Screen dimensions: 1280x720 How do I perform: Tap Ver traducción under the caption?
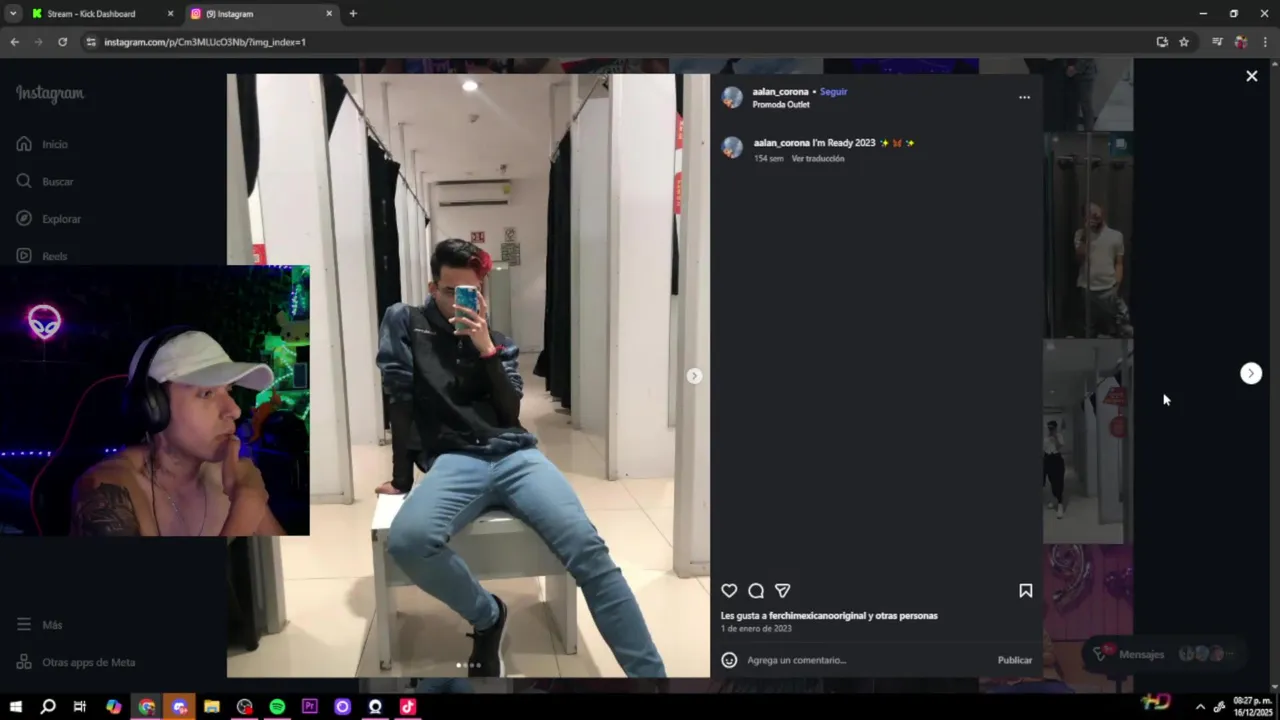[818, 159]
